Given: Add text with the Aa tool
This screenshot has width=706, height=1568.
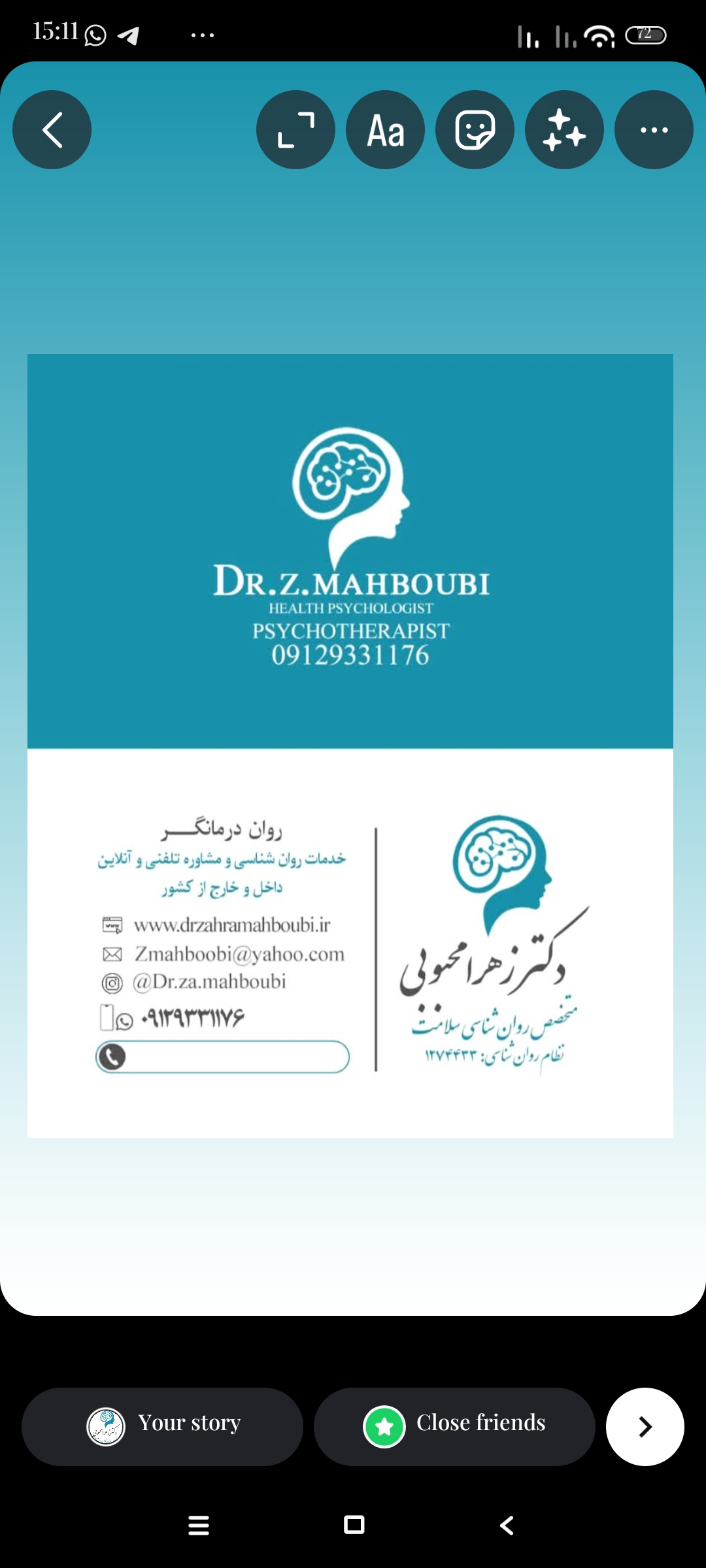Looking at the screenshot, I should [x=385, y=130].
